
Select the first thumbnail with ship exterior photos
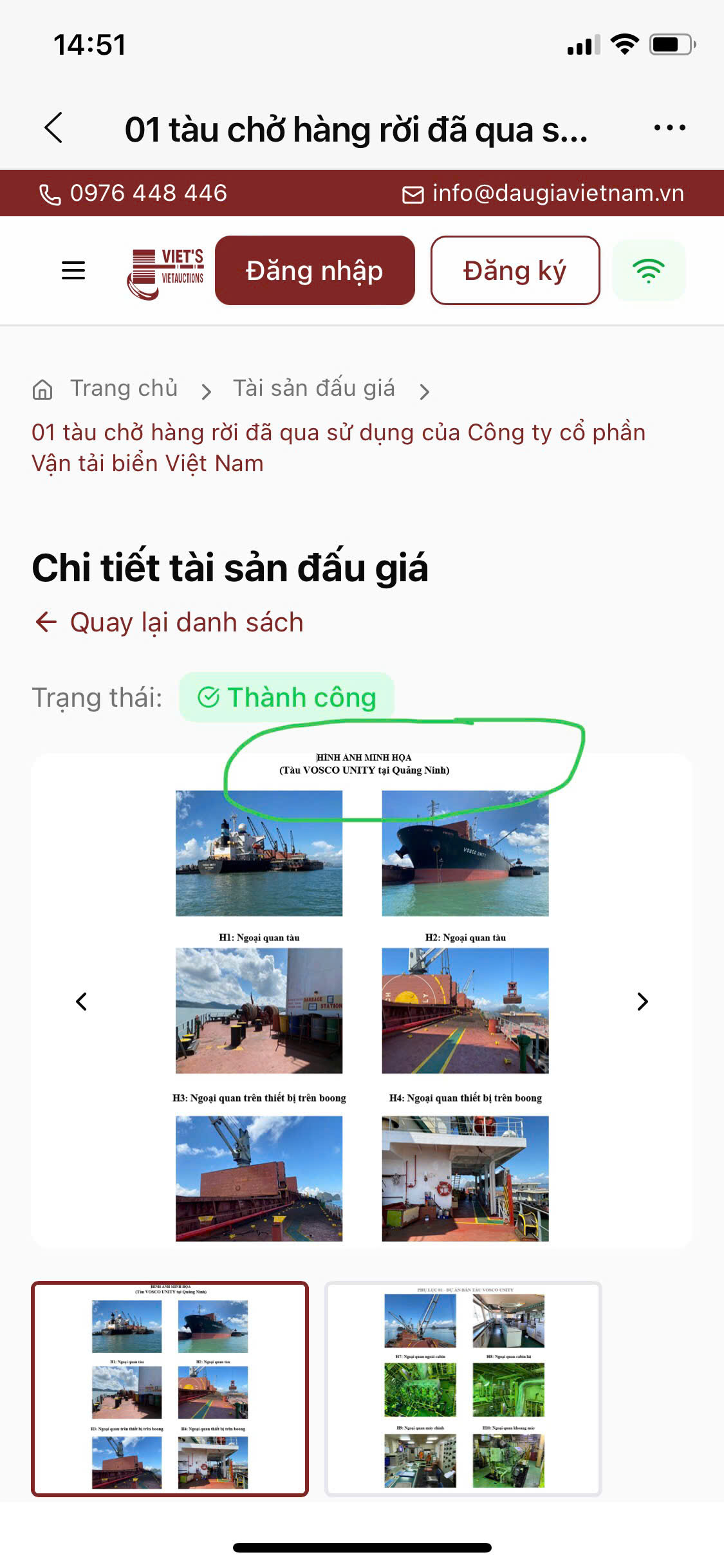tap(170, 1388)
